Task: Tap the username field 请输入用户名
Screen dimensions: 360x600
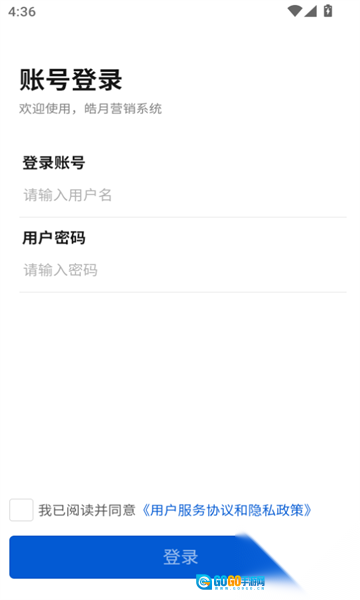Action: point(183,195)
